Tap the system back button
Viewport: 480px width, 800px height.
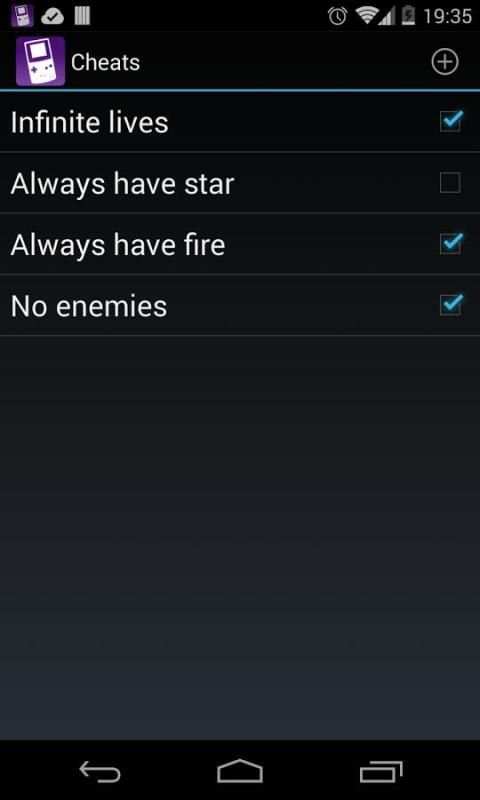(100, 771)
